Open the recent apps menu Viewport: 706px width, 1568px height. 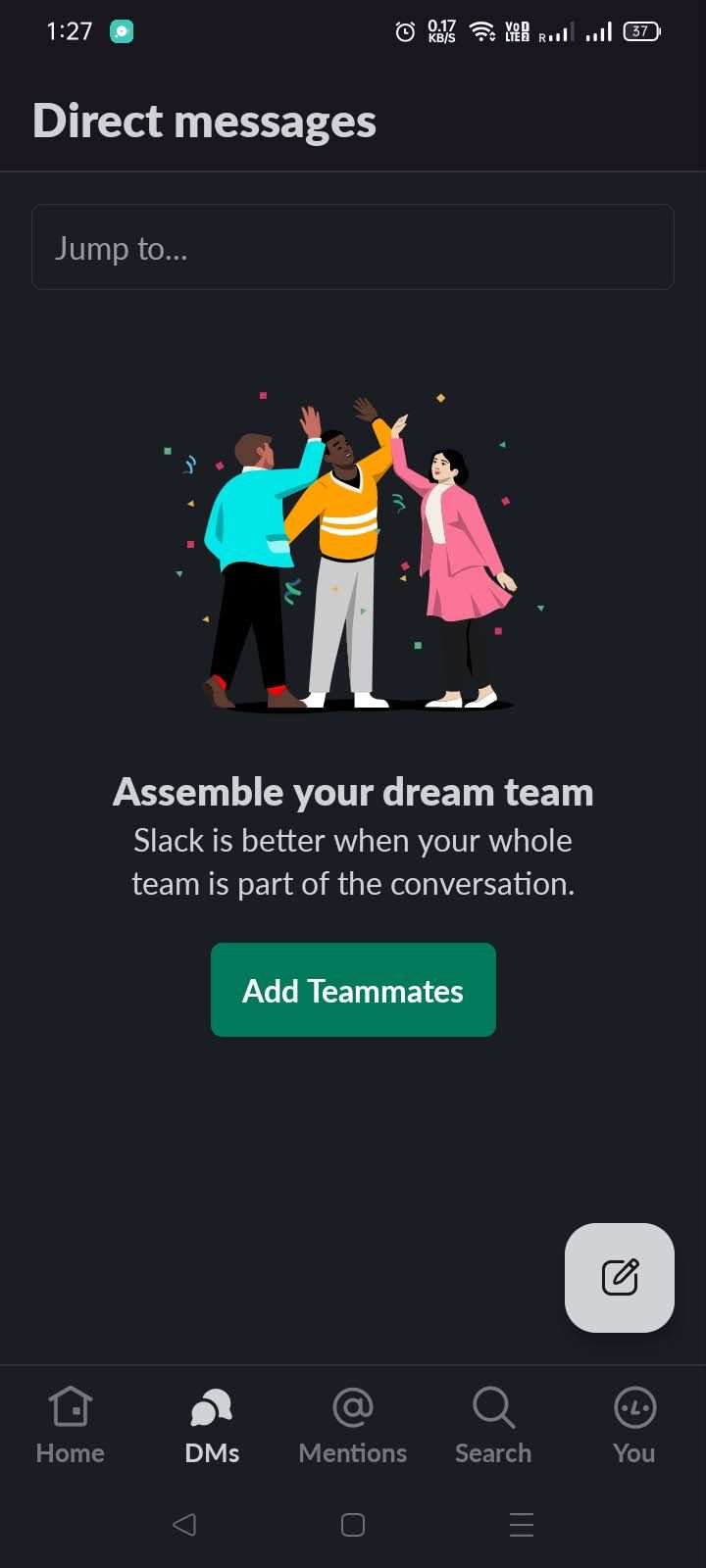pos(522,1524)
